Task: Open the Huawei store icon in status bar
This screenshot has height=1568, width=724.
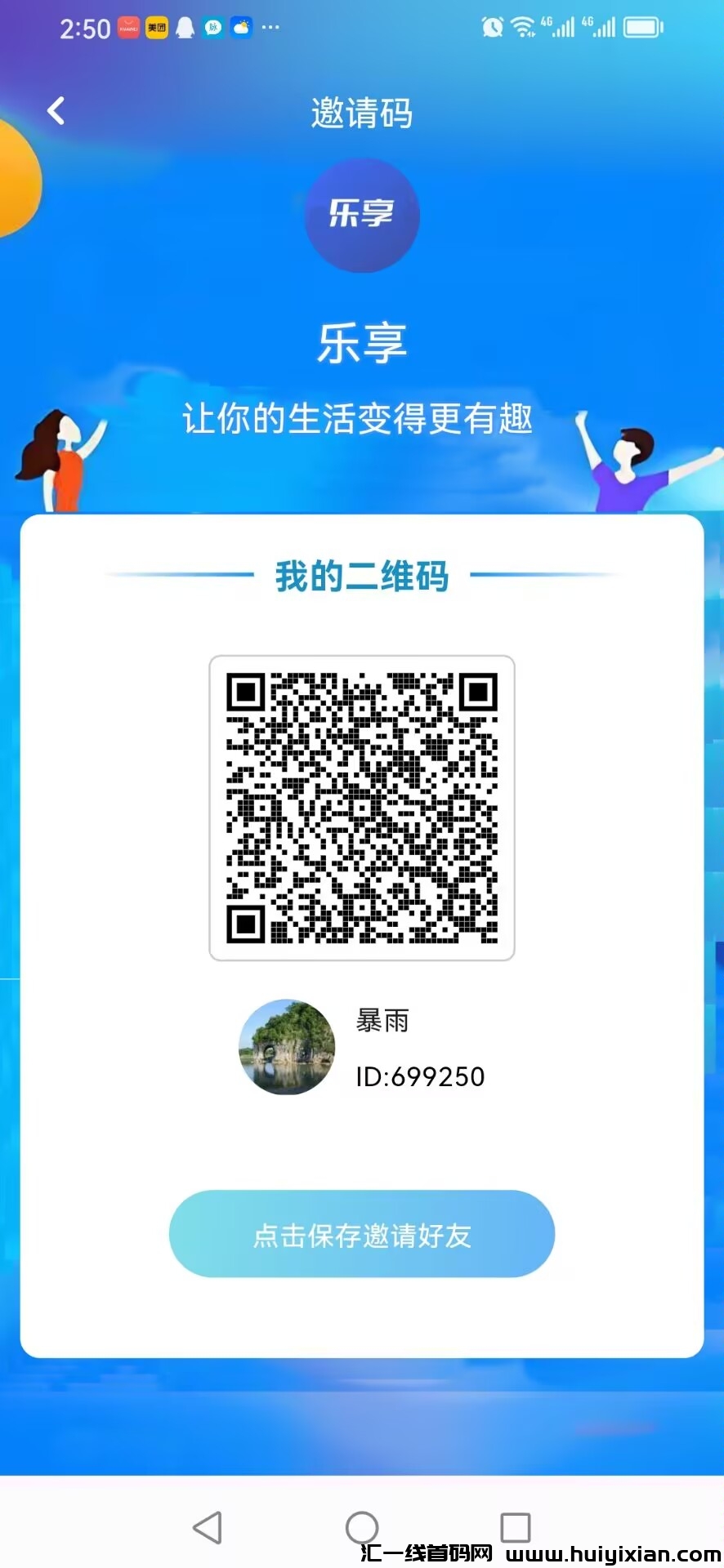Action: (127, 27)
